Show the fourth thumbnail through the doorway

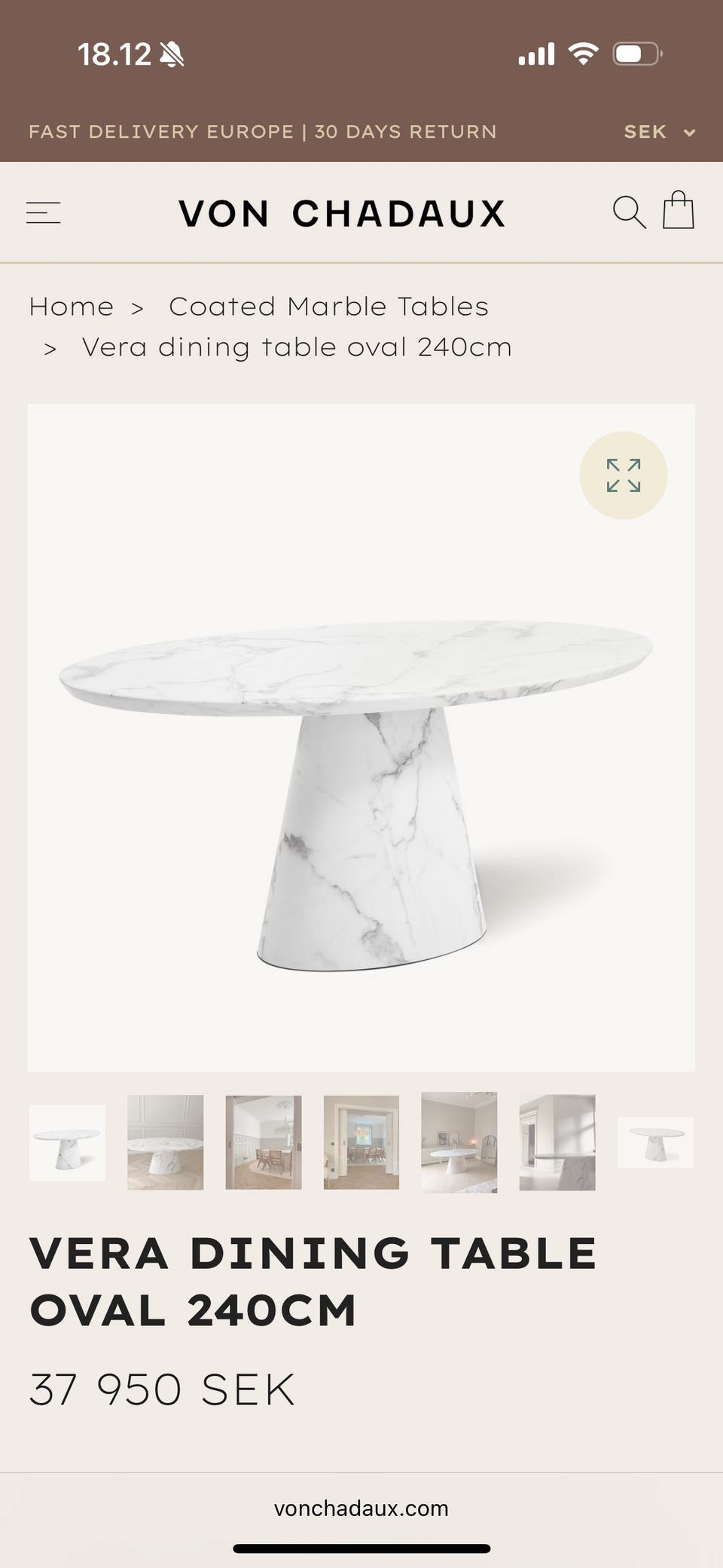point(361,1142)
